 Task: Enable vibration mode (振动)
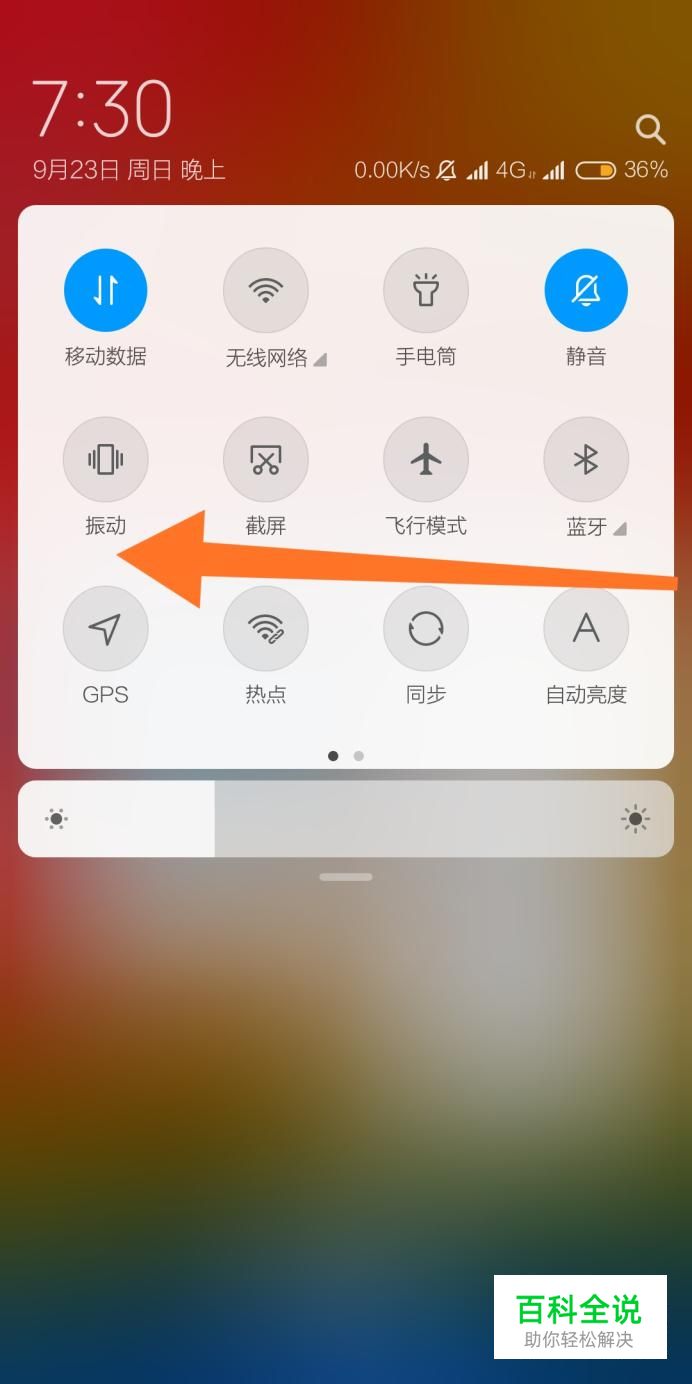(x=106, y=460)
